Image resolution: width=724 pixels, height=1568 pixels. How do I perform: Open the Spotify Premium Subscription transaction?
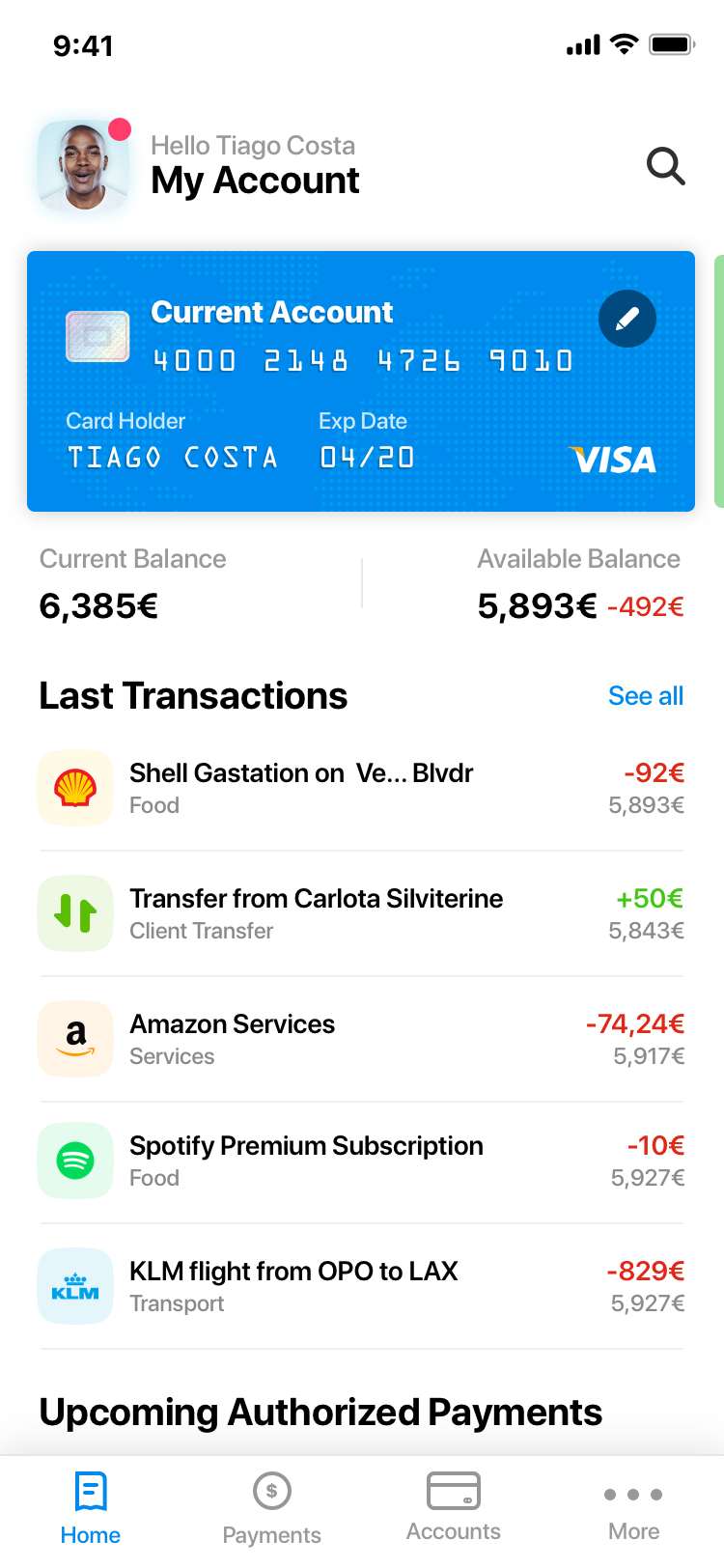tap(361, 1162)
